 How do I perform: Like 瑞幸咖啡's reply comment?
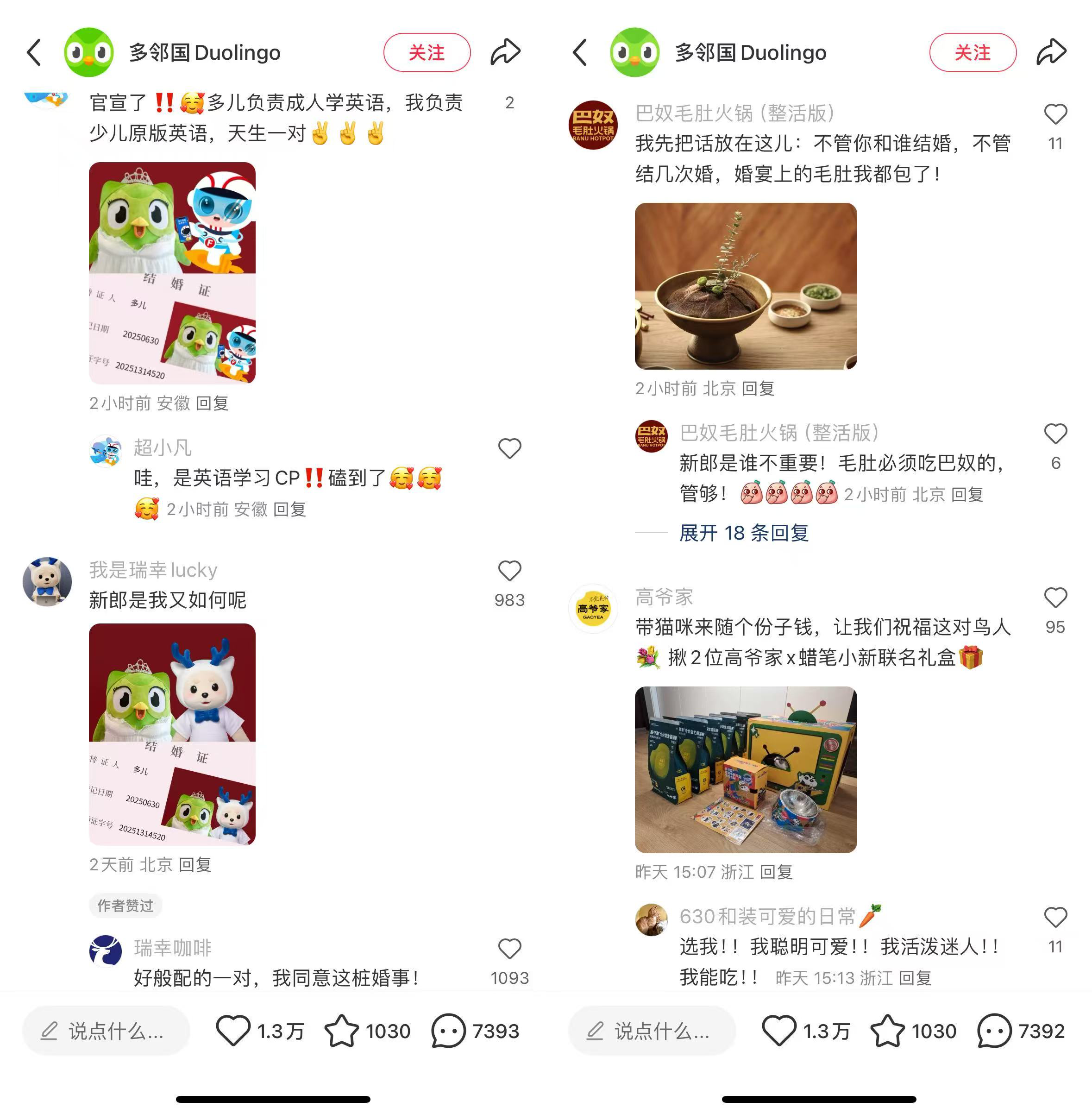coord(509,949)
